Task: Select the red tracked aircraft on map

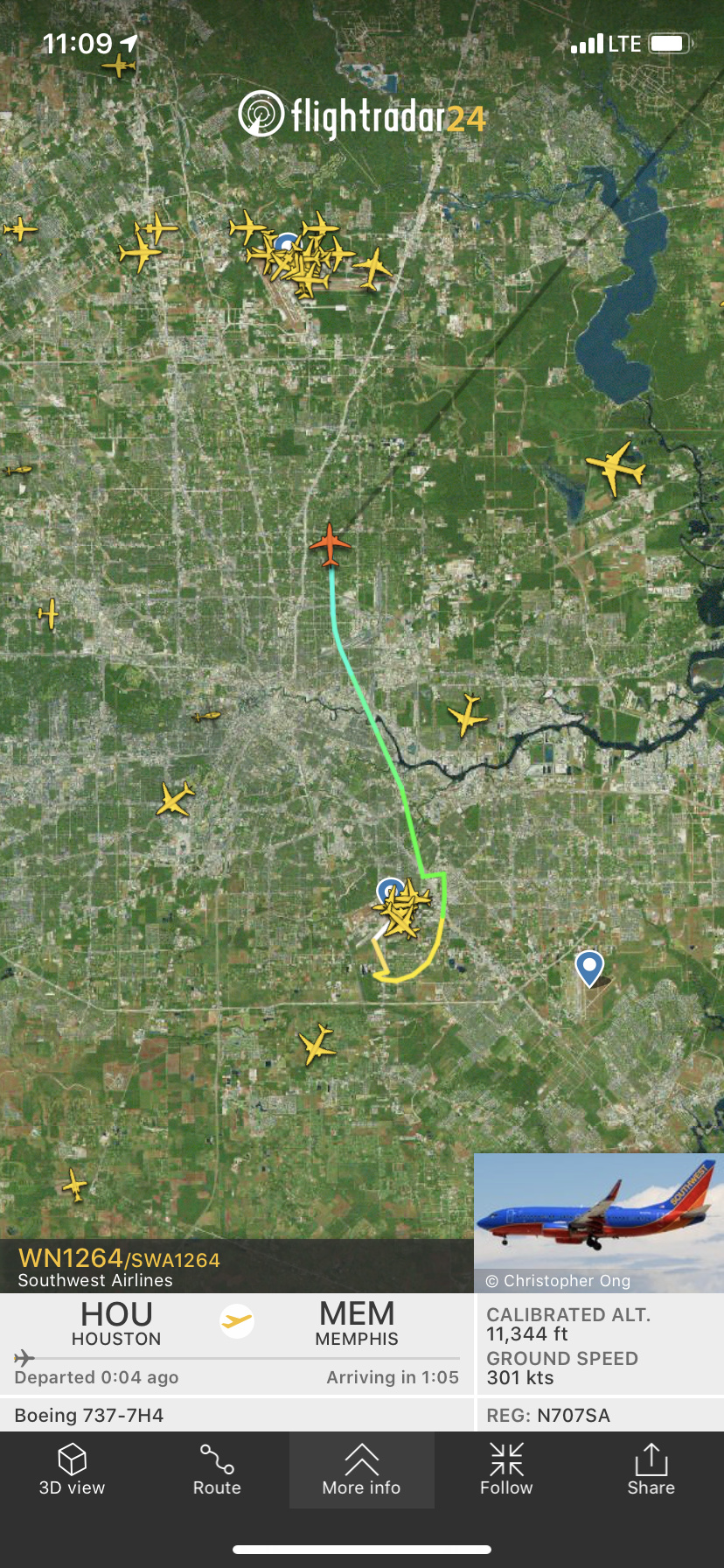Action: [x=330, y=544]
